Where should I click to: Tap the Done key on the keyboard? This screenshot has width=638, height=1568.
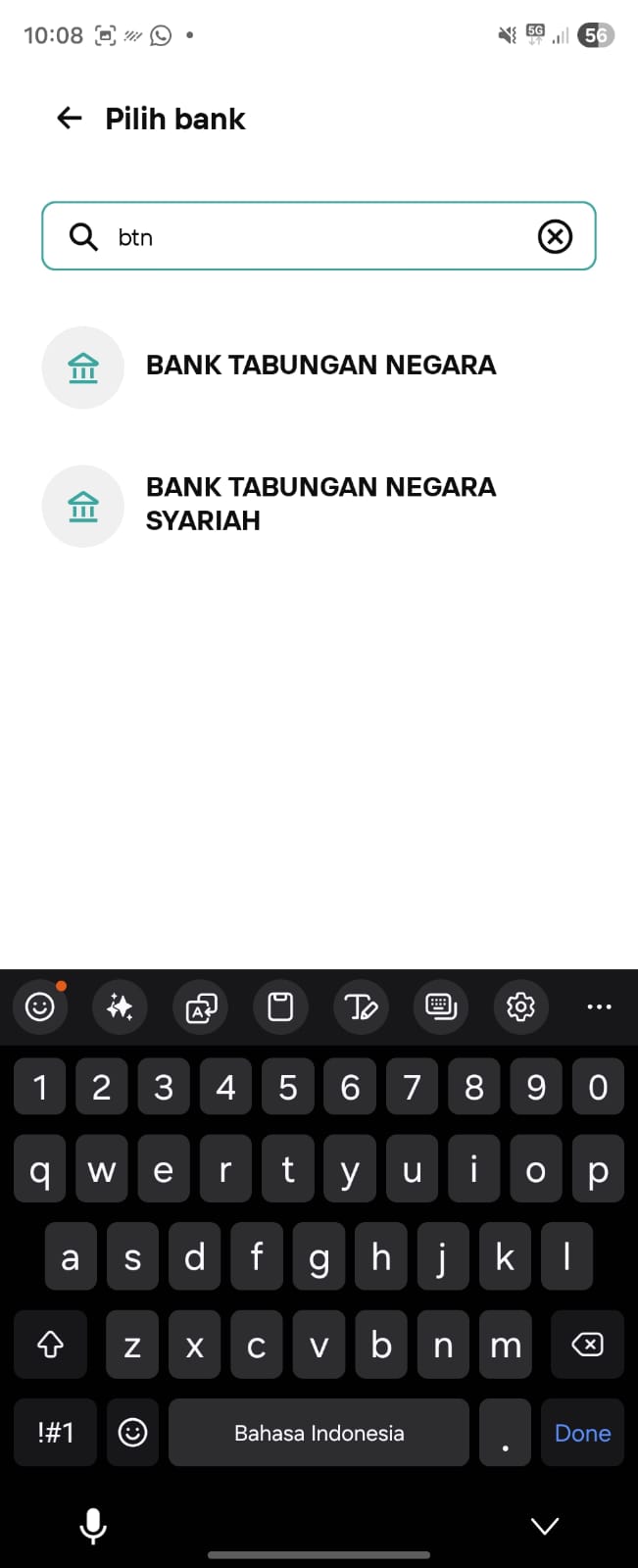coord(582,1433)
